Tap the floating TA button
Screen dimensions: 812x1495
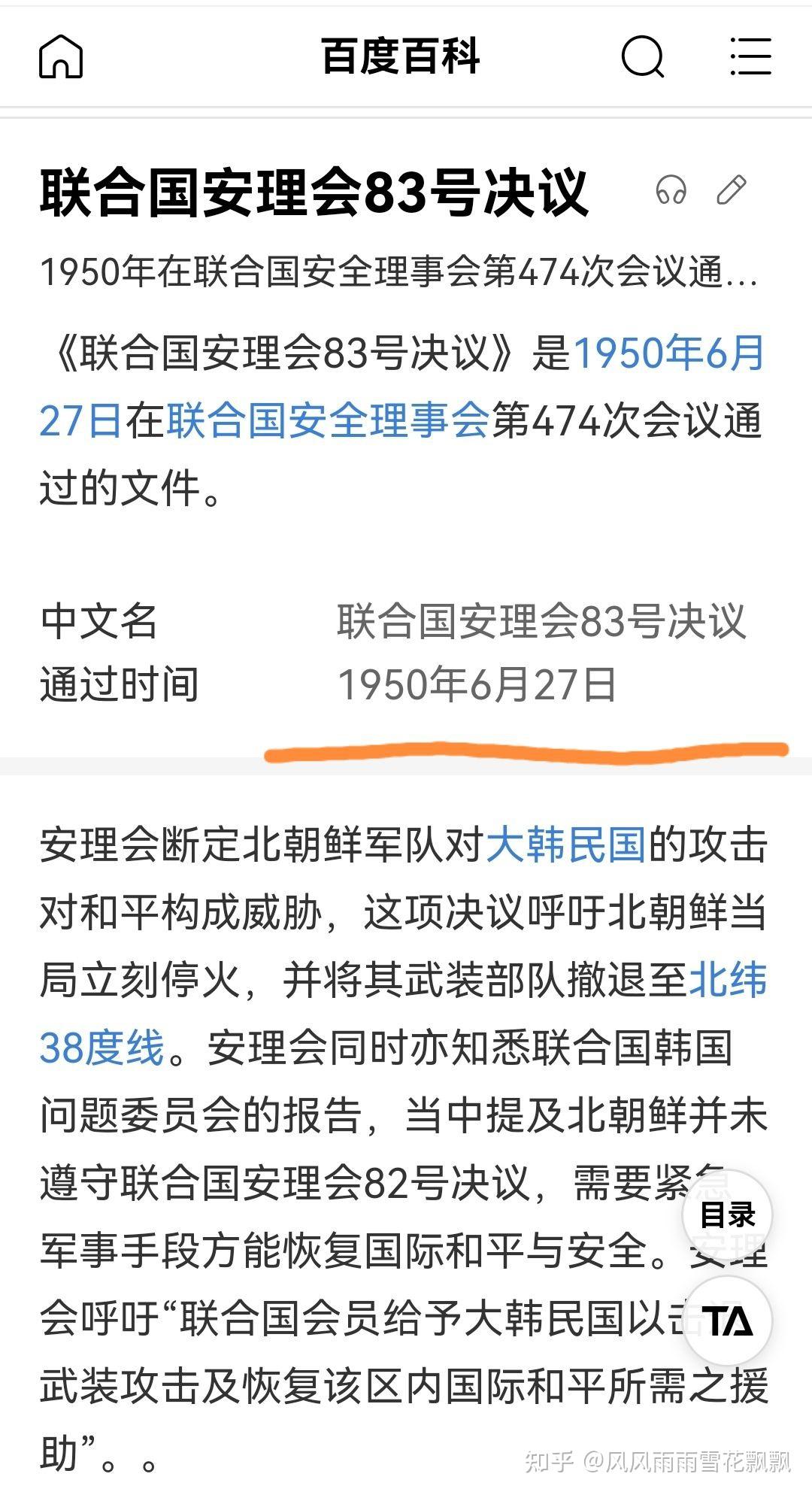coord(727,1321)
